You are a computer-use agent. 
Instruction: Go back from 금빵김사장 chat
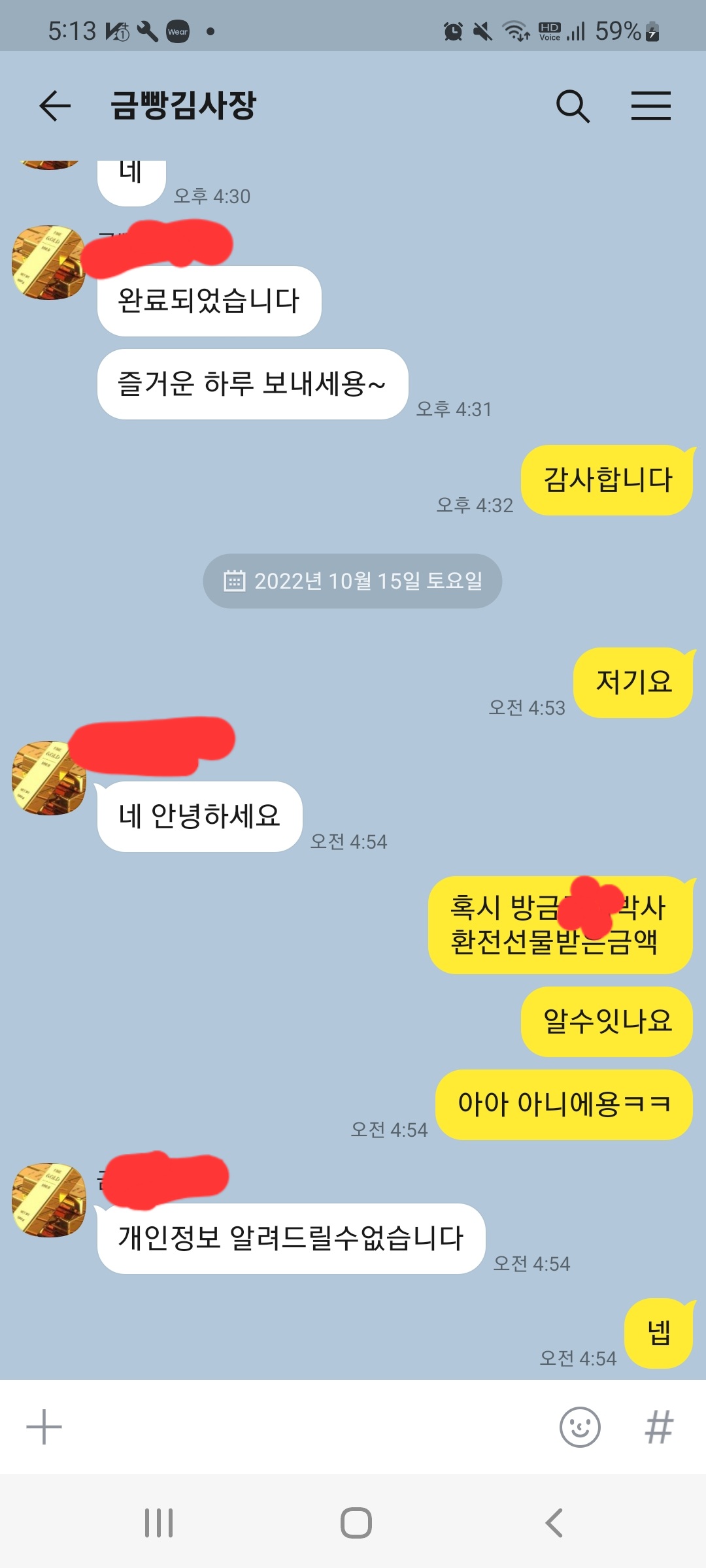click(x=55, y=106)
